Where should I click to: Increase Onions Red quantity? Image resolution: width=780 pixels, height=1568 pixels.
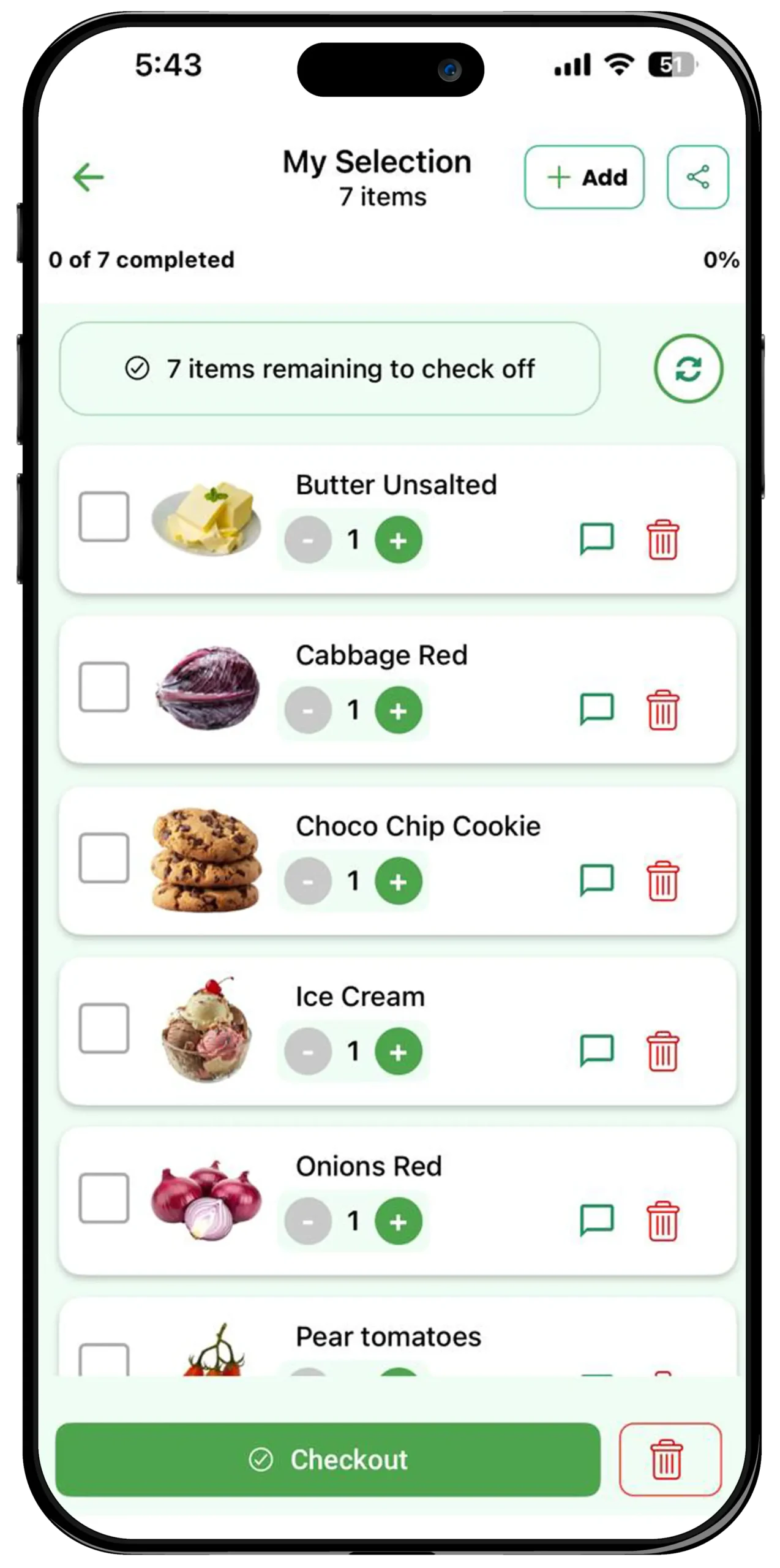coord(399,1221)
